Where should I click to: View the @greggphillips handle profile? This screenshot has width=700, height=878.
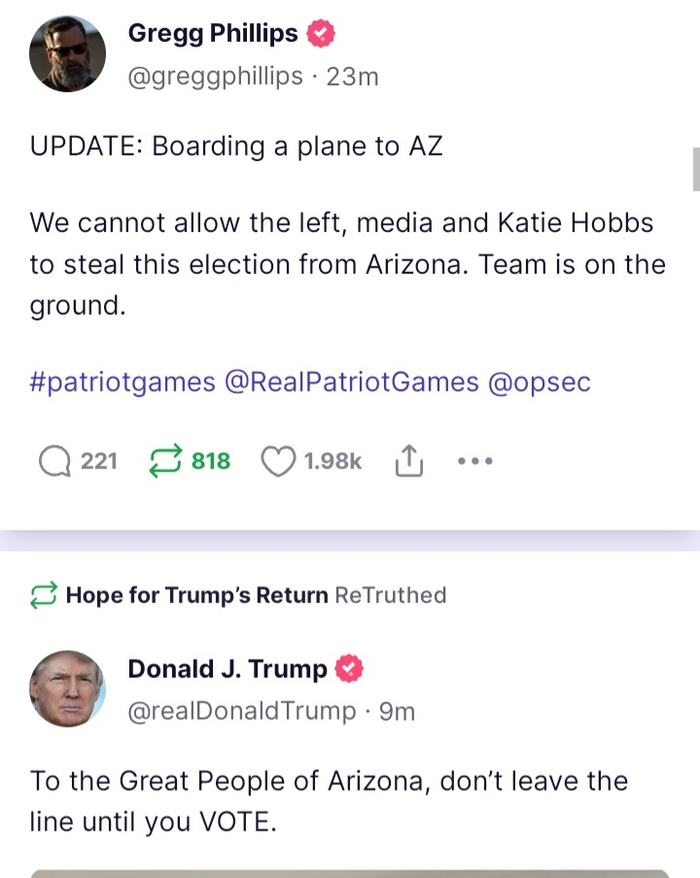coord(215,76)
